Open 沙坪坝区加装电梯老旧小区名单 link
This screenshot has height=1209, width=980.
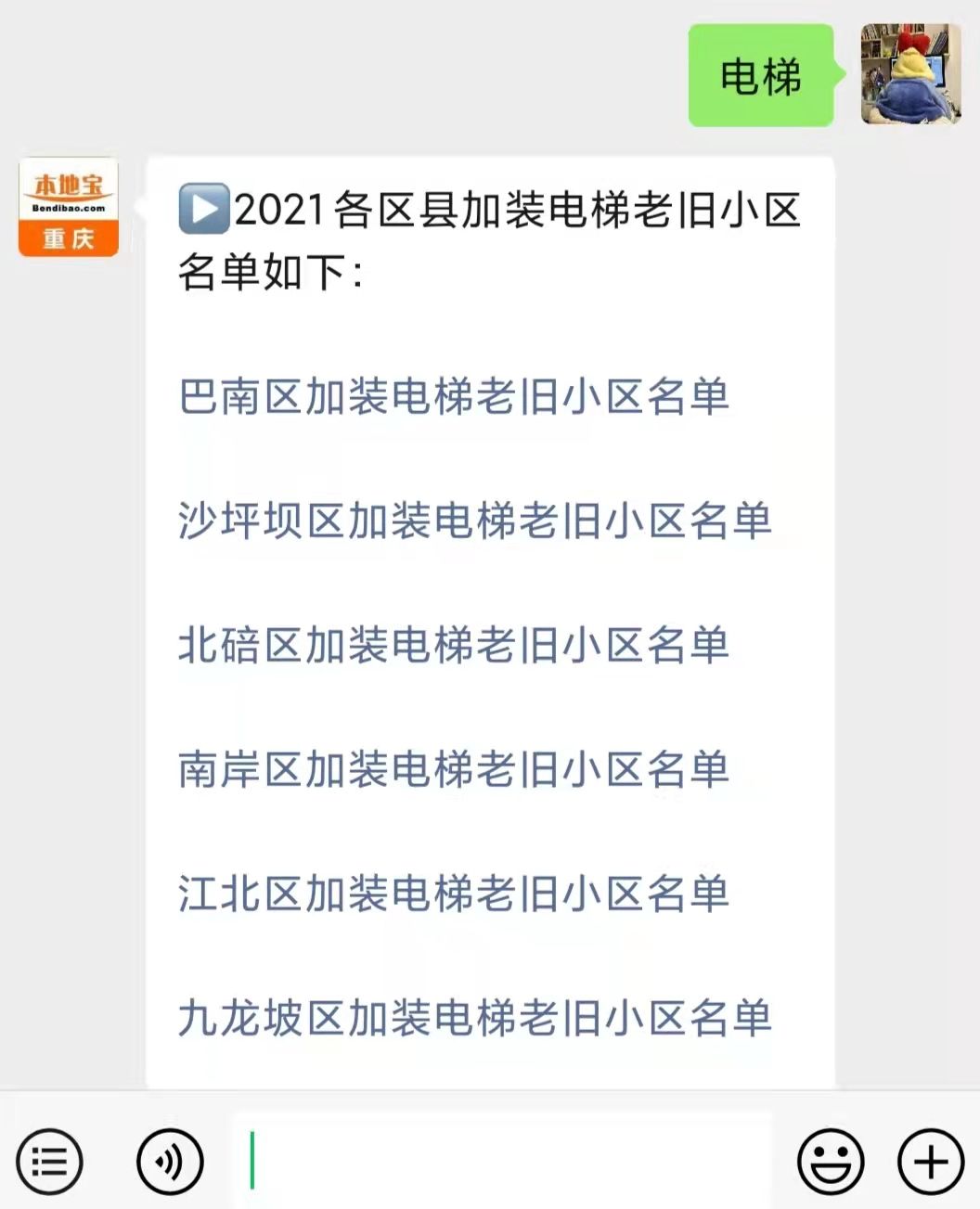pos(474,521)
